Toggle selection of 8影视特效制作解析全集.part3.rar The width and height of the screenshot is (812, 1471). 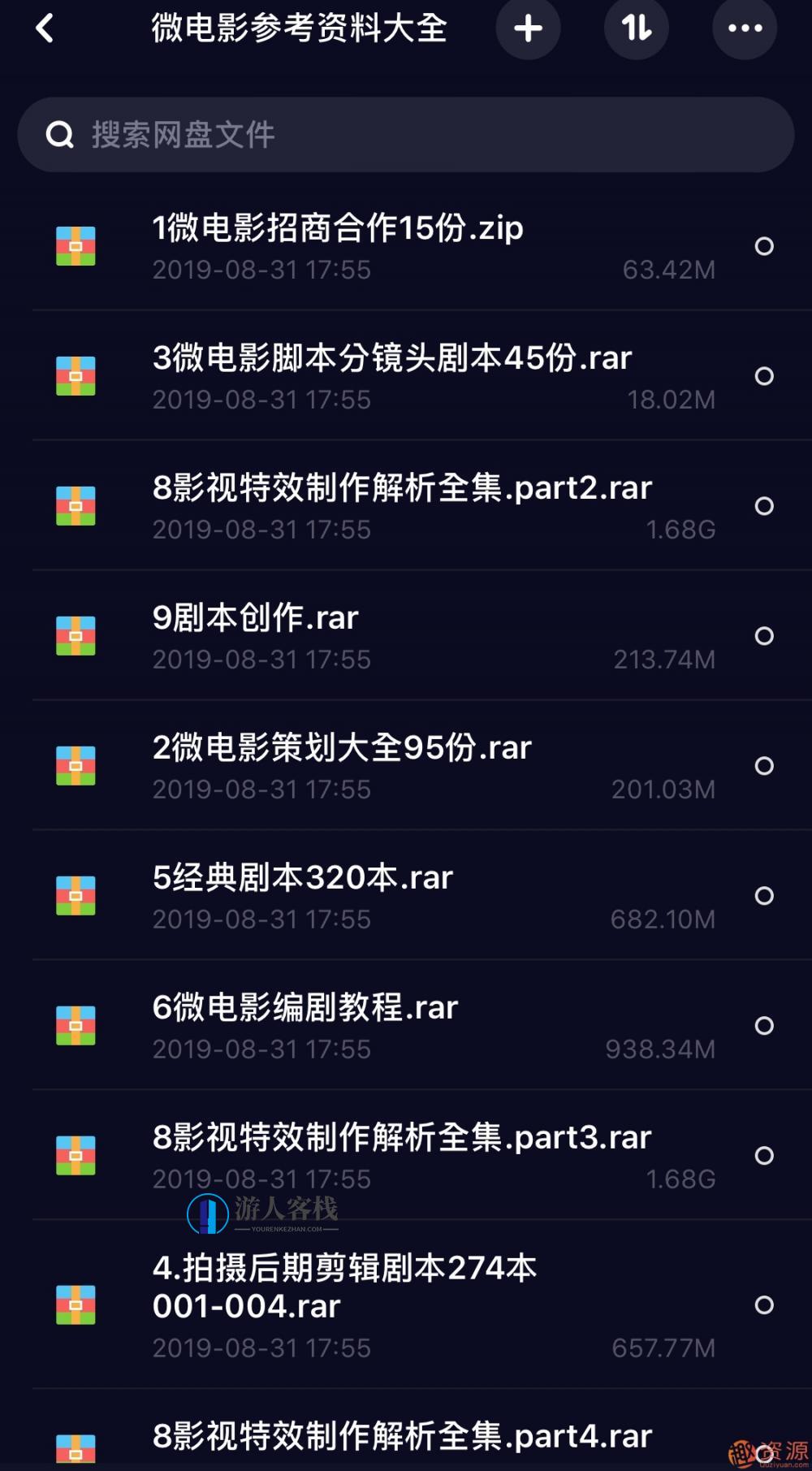click(x=762, y=1154)
